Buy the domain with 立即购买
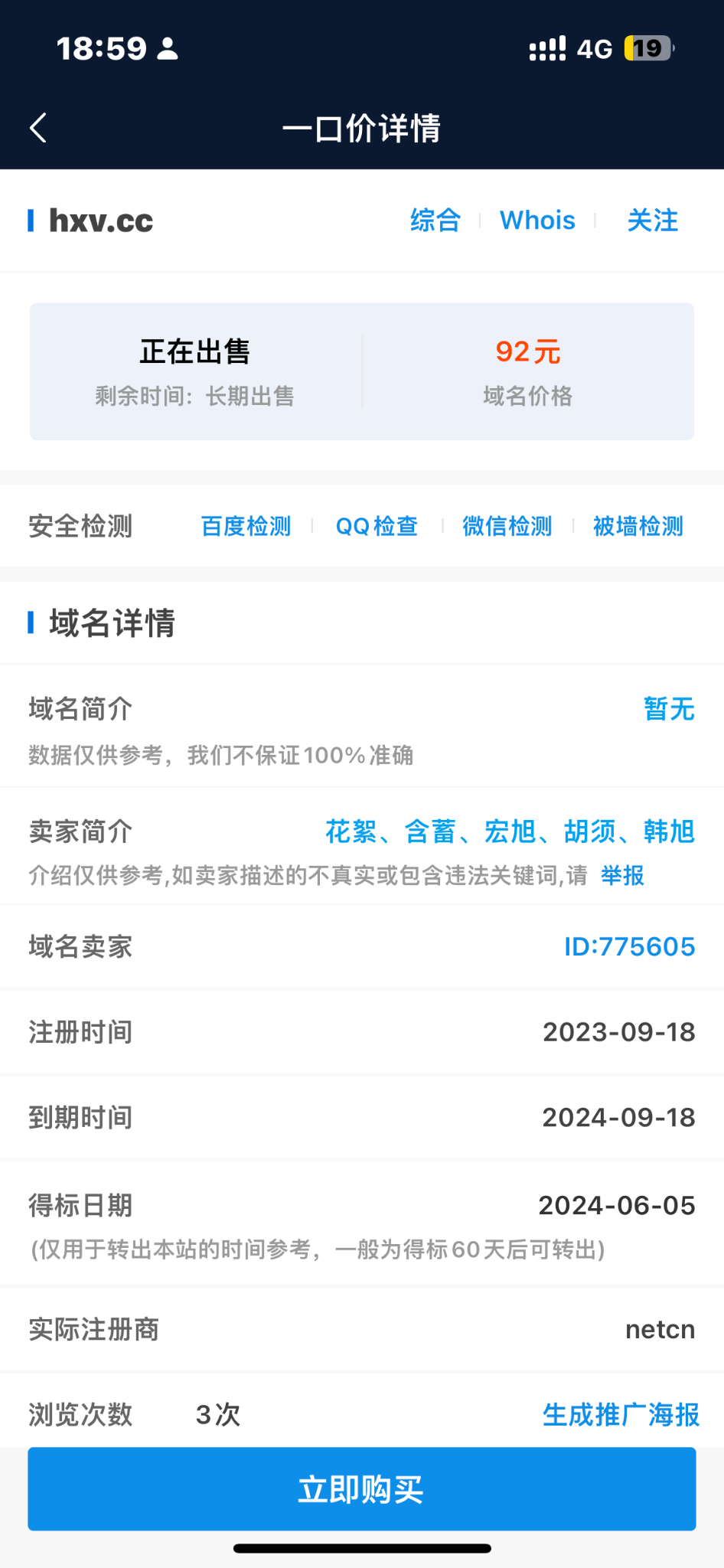Screen dimensions: 724x1568 click(x=362, y=1489)
